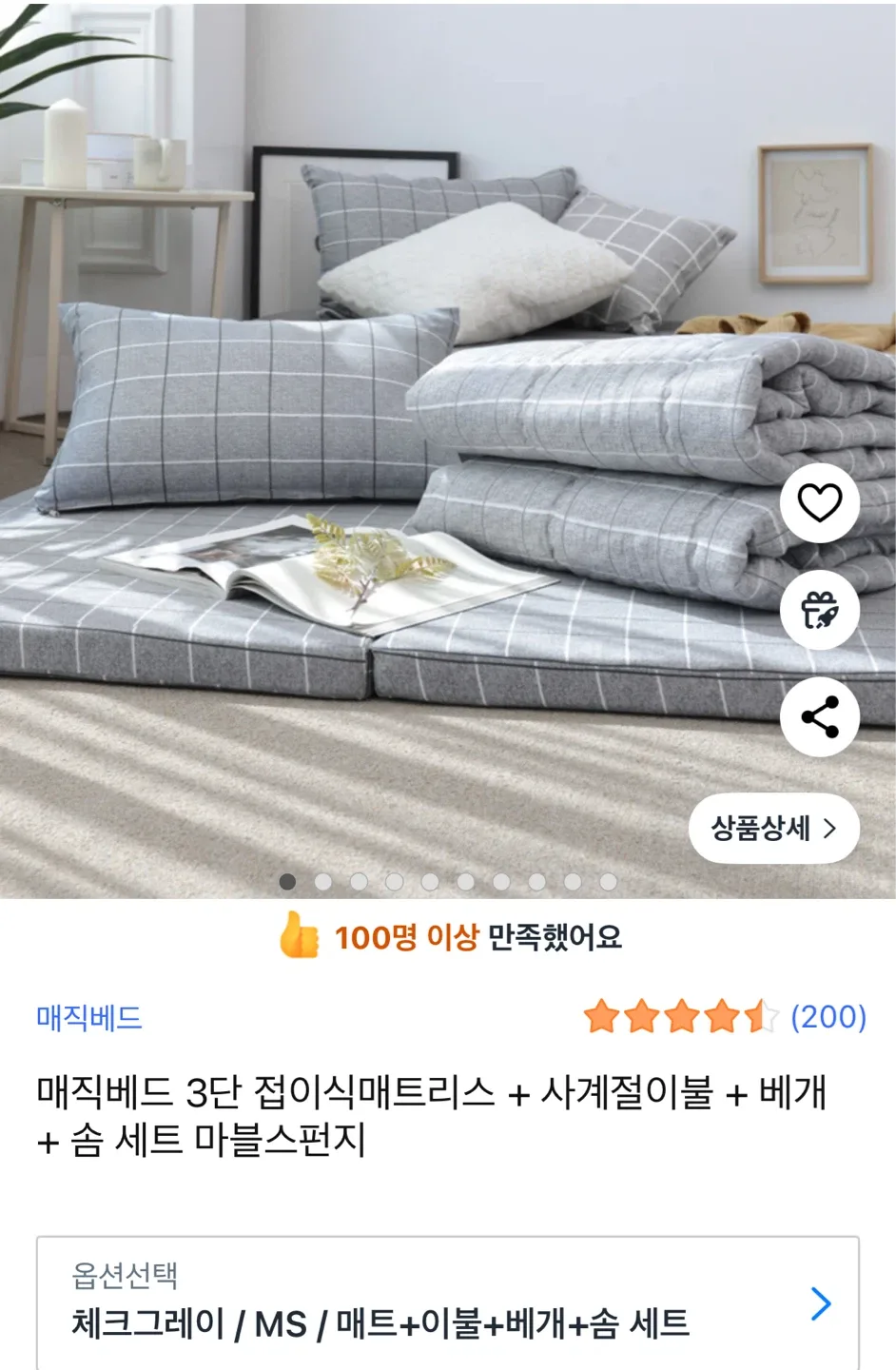Open the 매직베드 brand link

coord(89,1018)
